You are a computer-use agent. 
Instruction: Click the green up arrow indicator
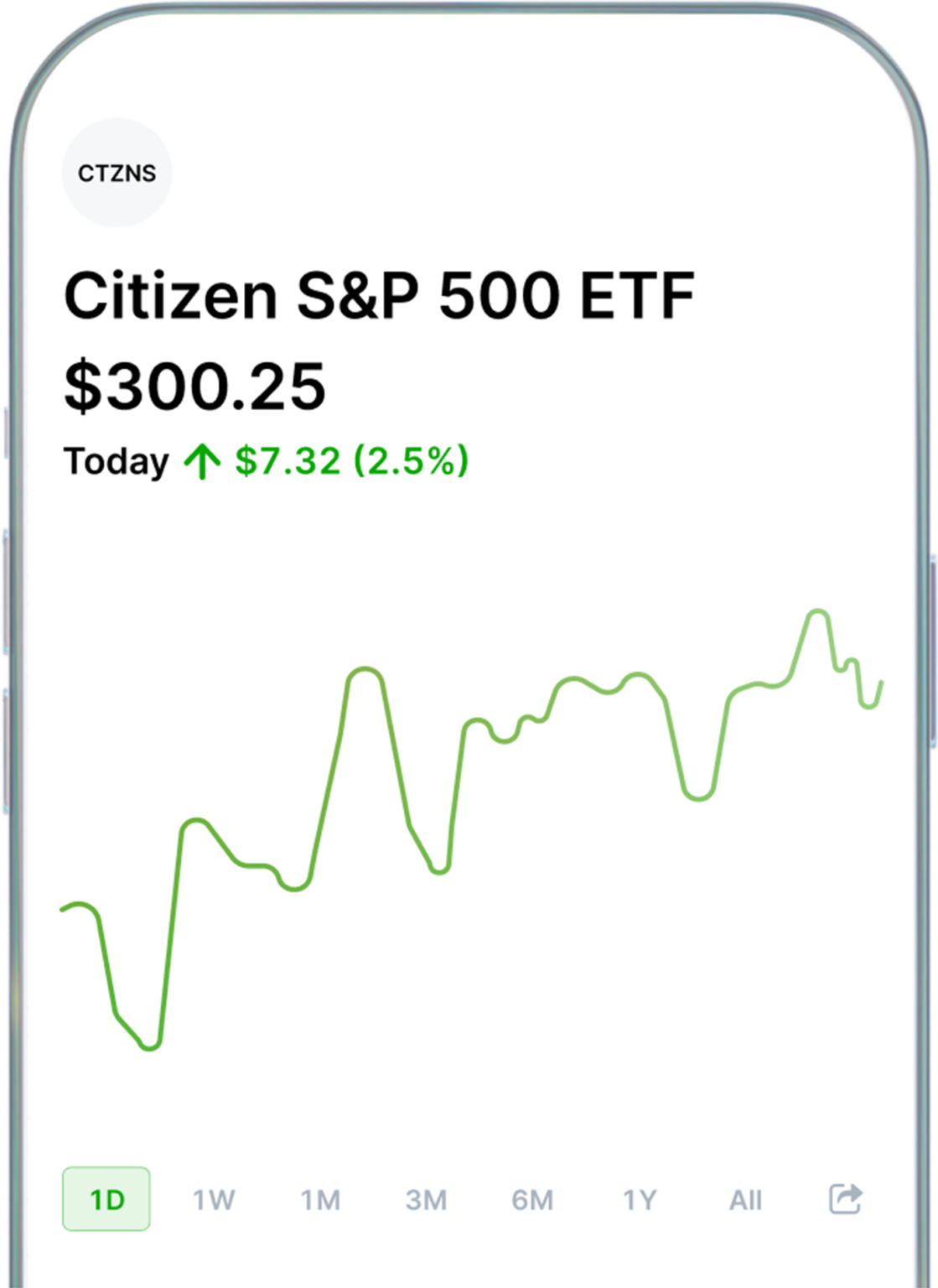tap(201, 460)
